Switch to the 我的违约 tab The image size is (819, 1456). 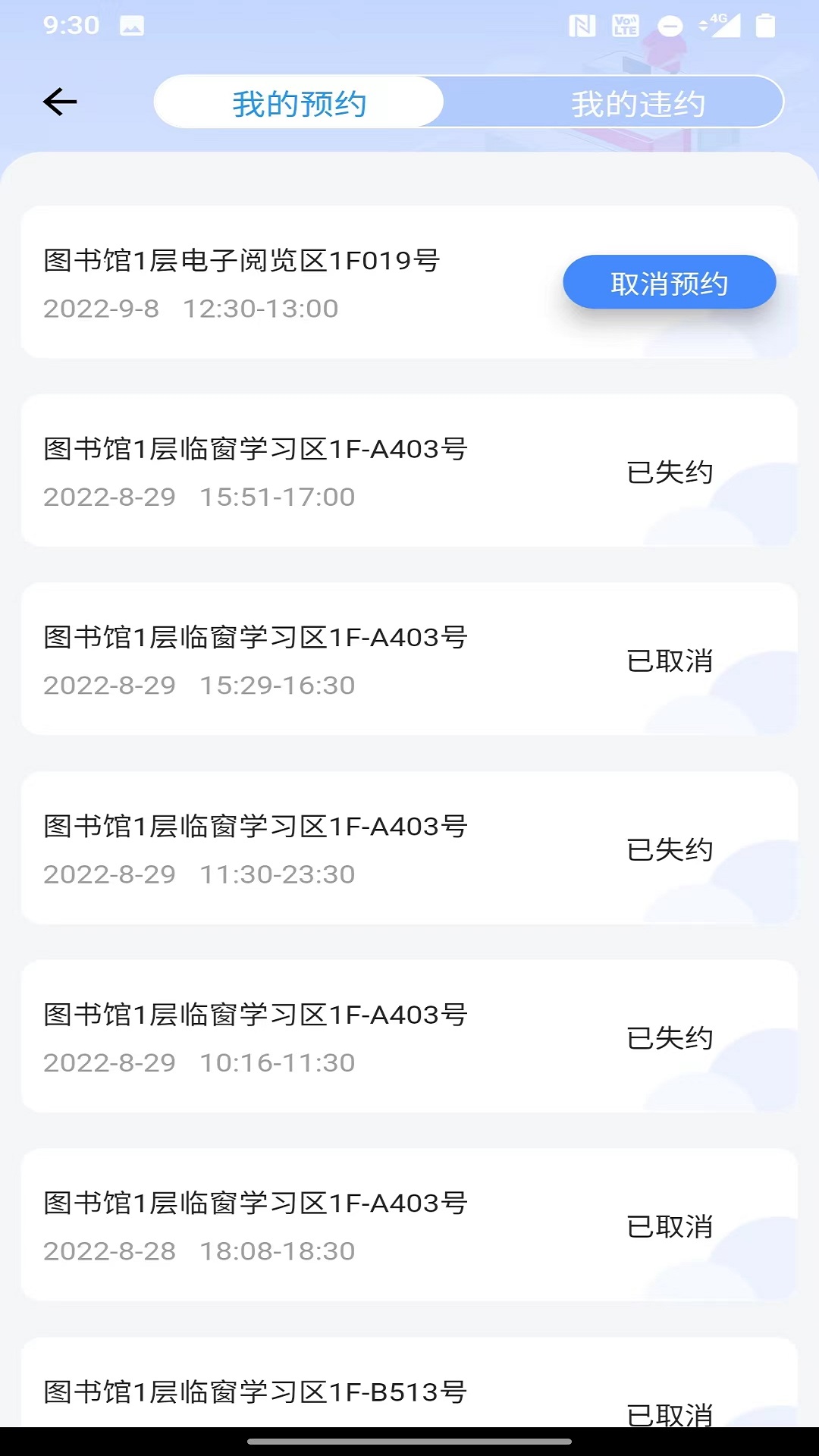[x=638, y=103]
